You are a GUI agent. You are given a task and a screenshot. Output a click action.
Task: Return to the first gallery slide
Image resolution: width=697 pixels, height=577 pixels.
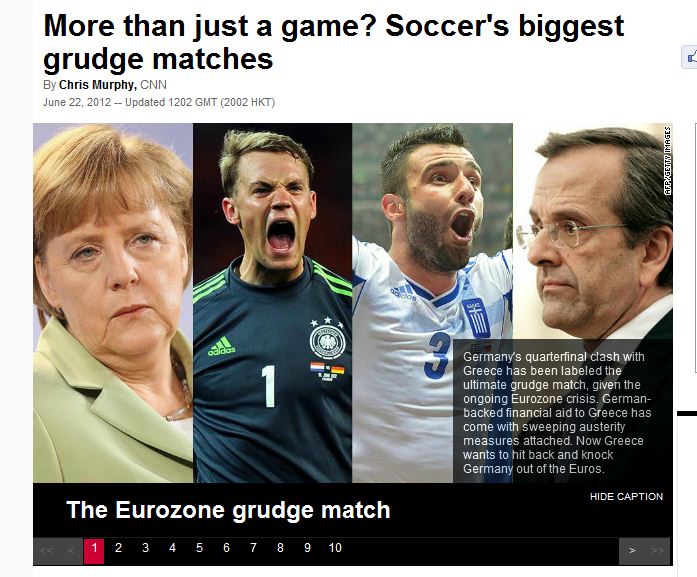coord(46,550)
